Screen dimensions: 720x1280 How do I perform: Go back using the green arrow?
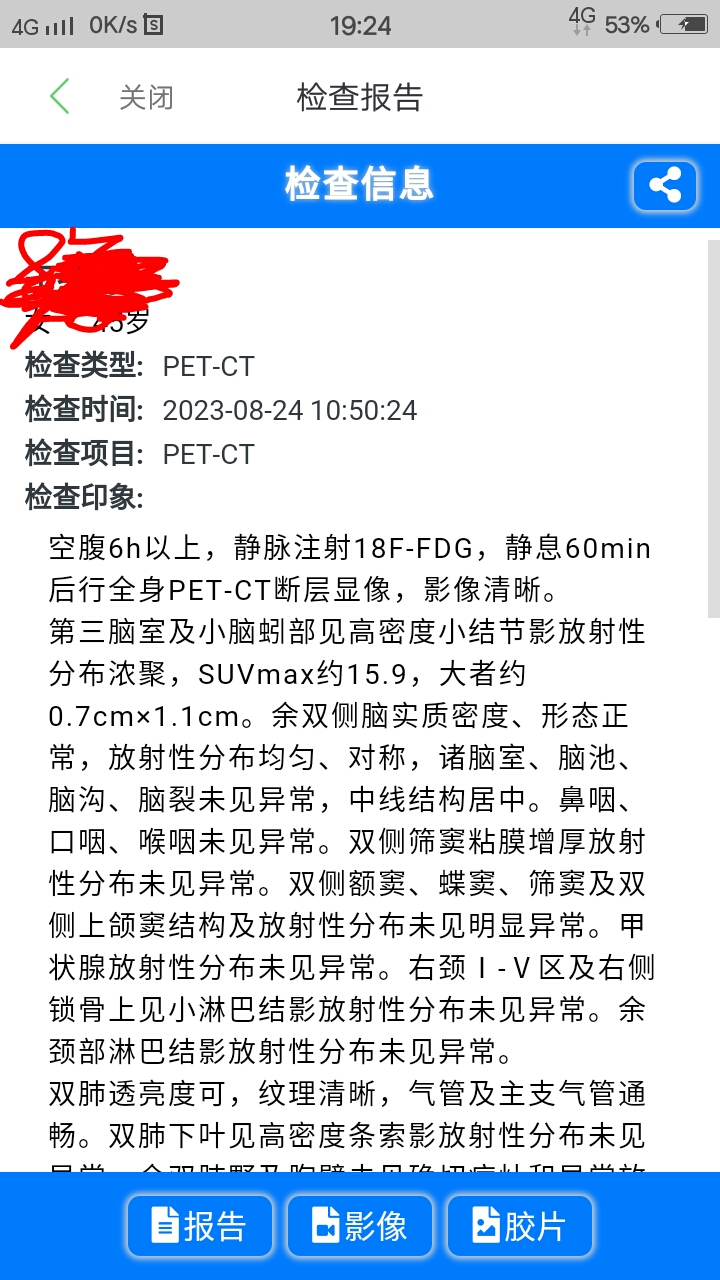click(60, 97)
